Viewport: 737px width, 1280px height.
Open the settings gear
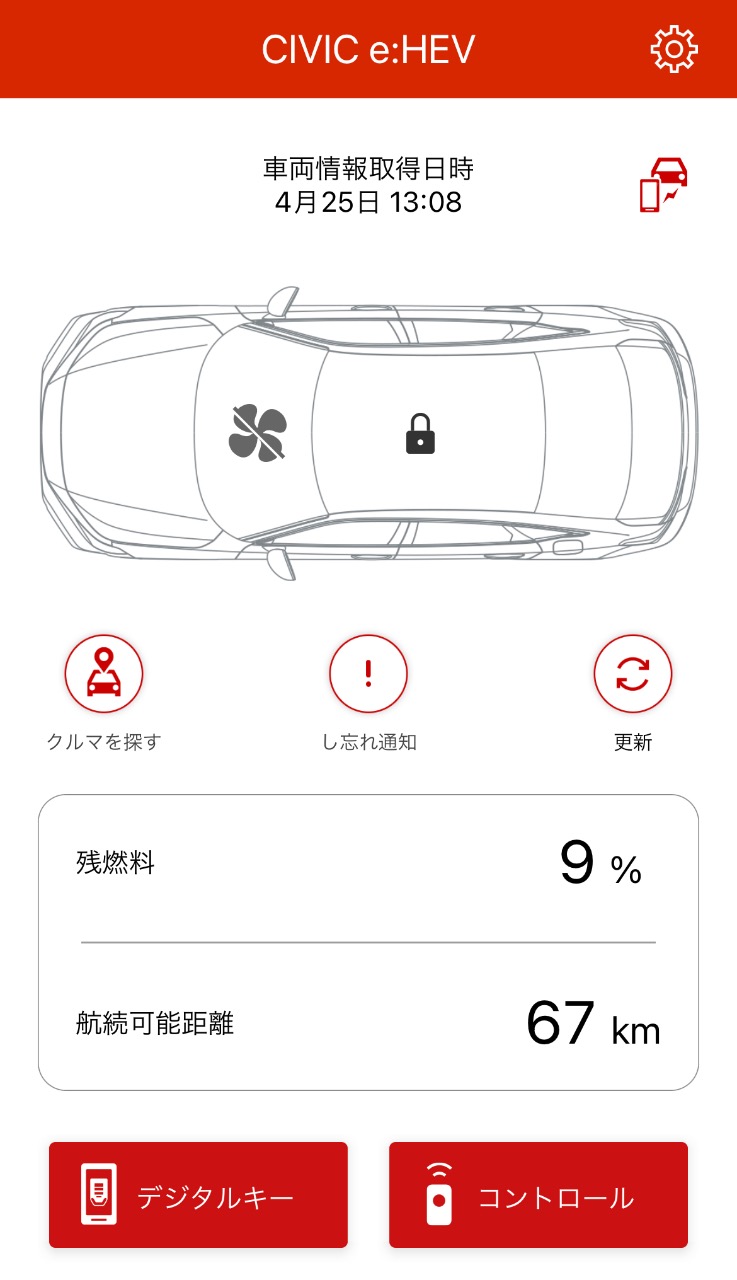[674, 49]
